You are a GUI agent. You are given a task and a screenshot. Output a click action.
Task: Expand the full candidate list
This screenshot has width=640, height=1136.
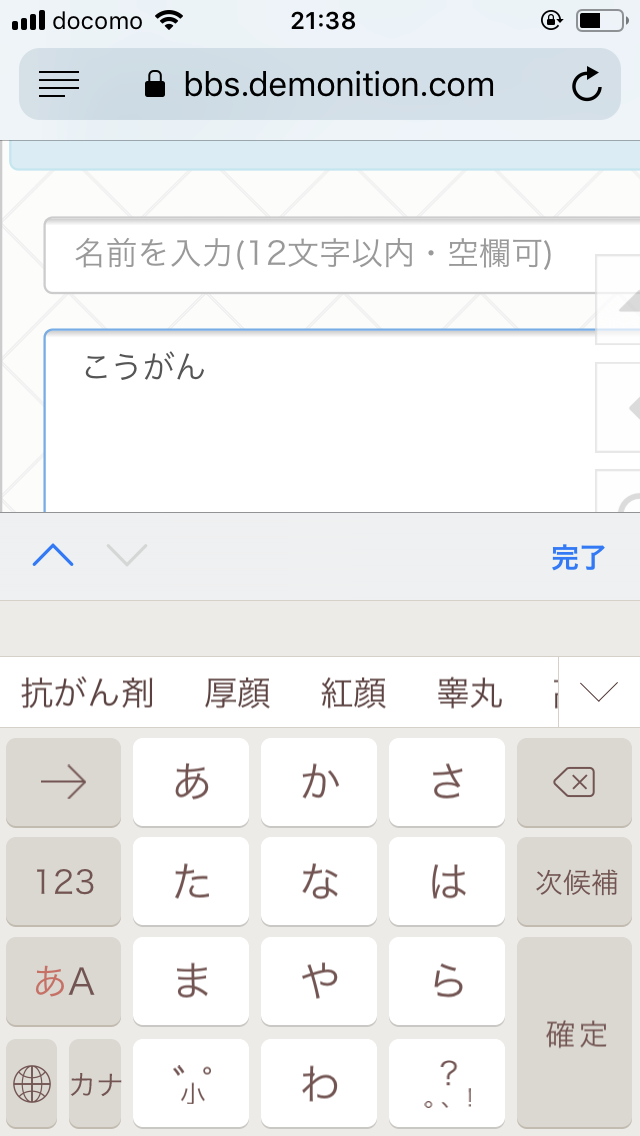[599, 692]
